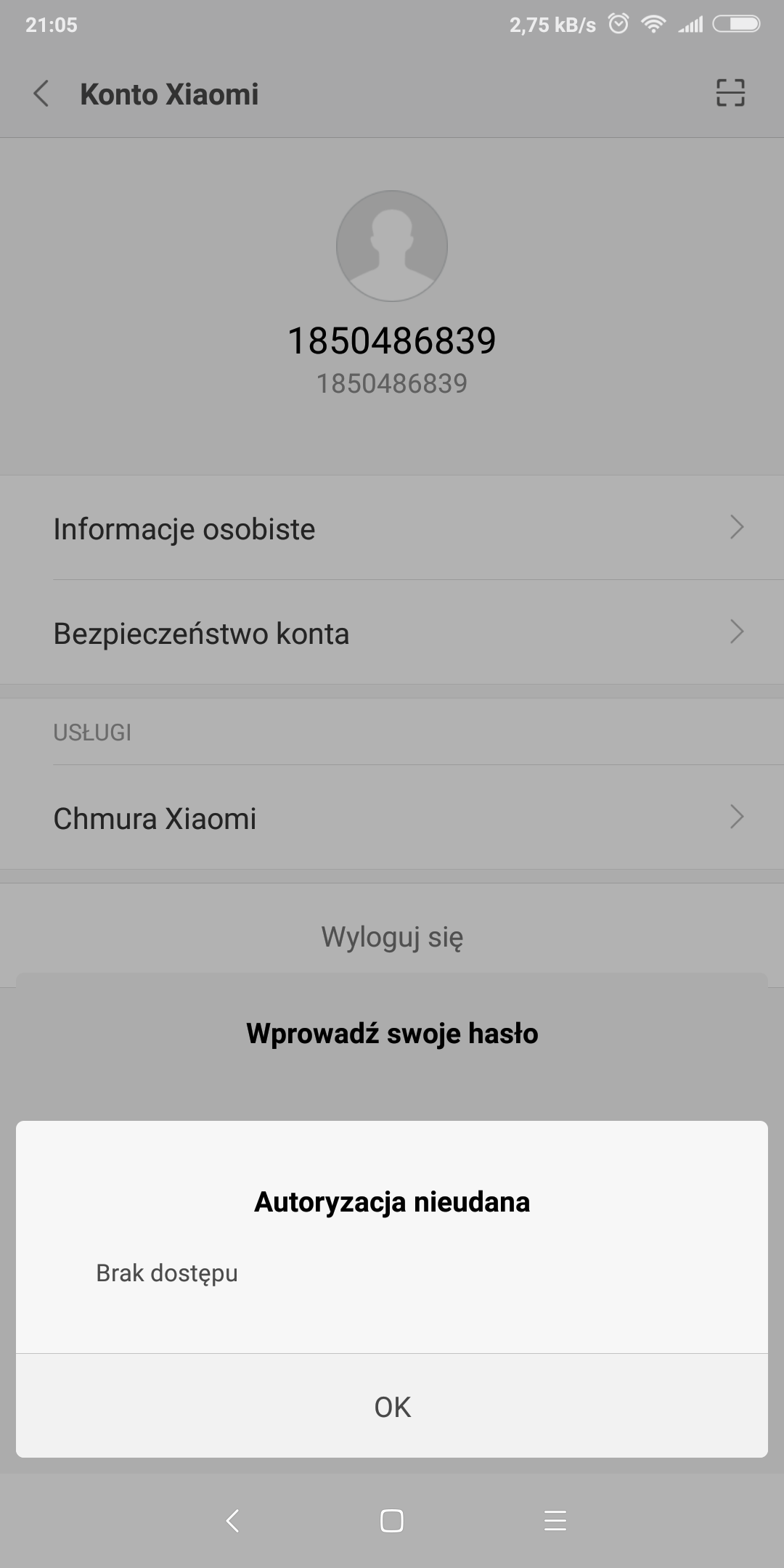Screen dimensions: 784x1568
Task: Open Bezpieczeństwo konta settings
Action: (392, 633)
